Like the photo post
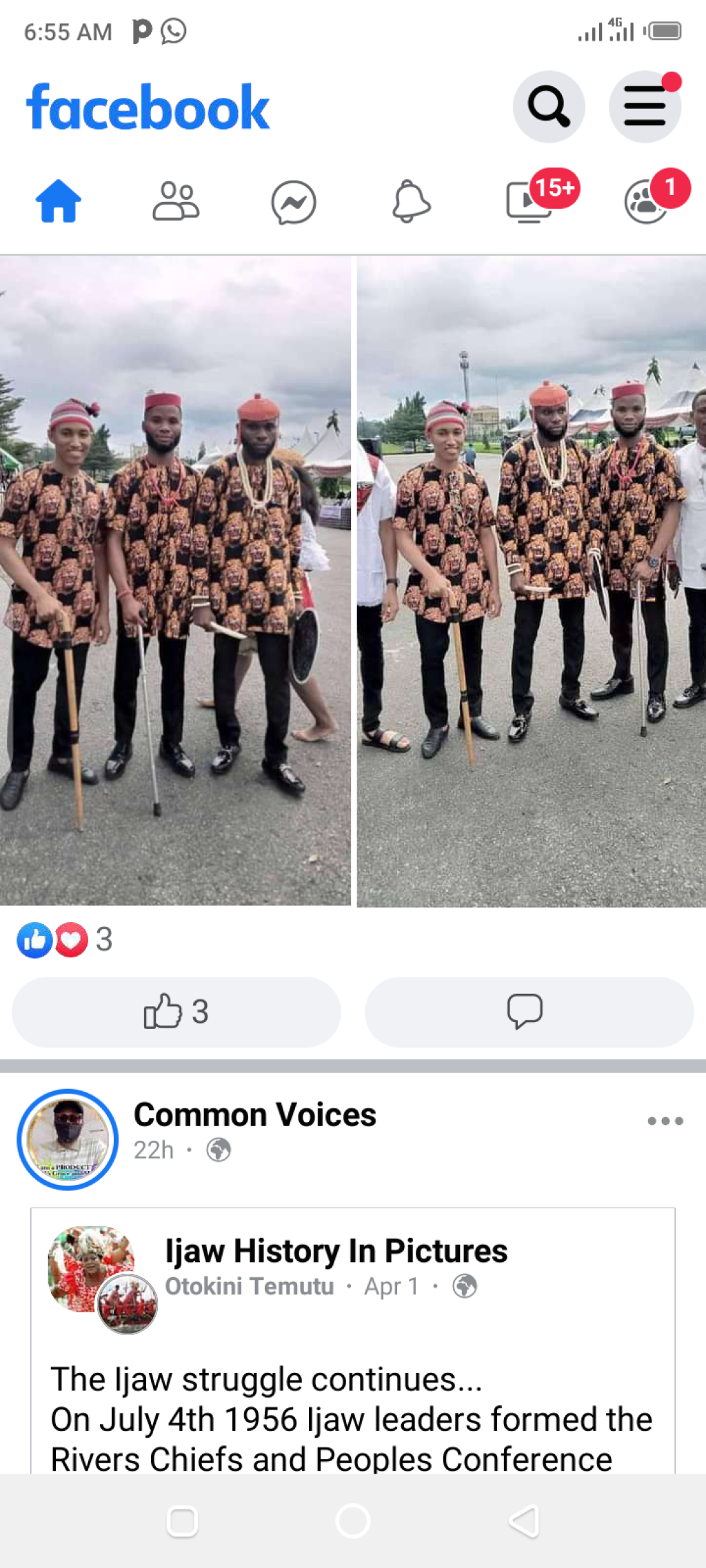Screen dimensions: 706x1568 tap(176, 1012)
